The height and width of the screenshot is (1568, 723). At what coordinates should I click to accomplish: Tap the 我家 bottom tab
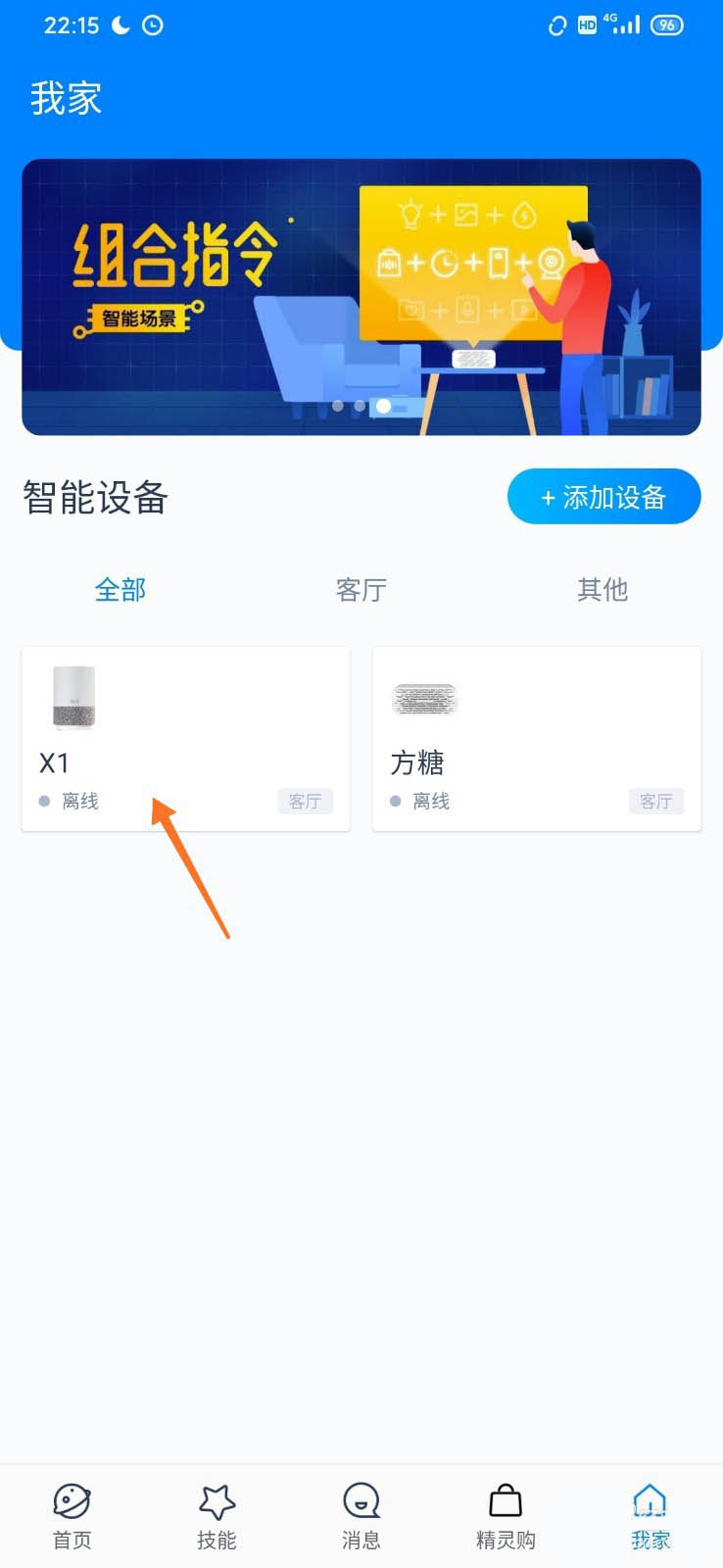tap(650, 1515)
